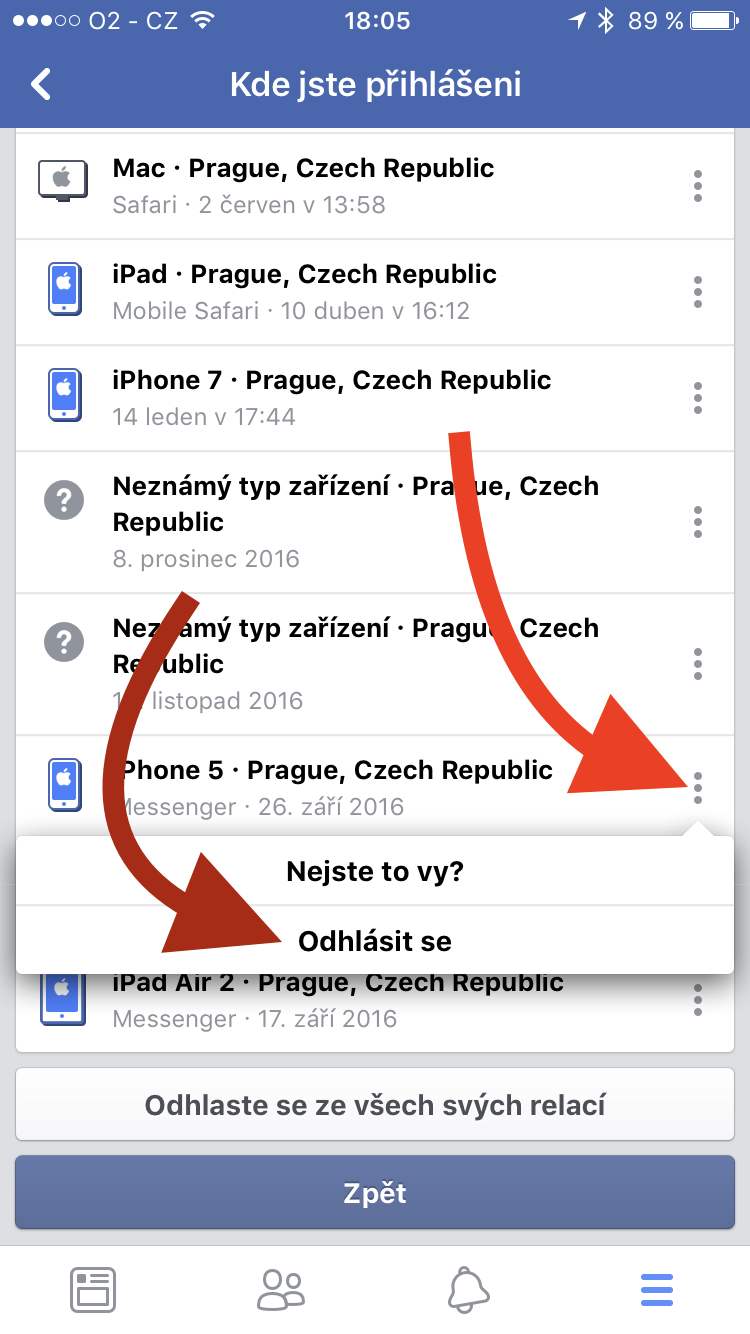Image resolution: width=750 pixels, height=1334 pixels.
Task: Tap the blue Zpět button
Action: (x=375, y=1193)
